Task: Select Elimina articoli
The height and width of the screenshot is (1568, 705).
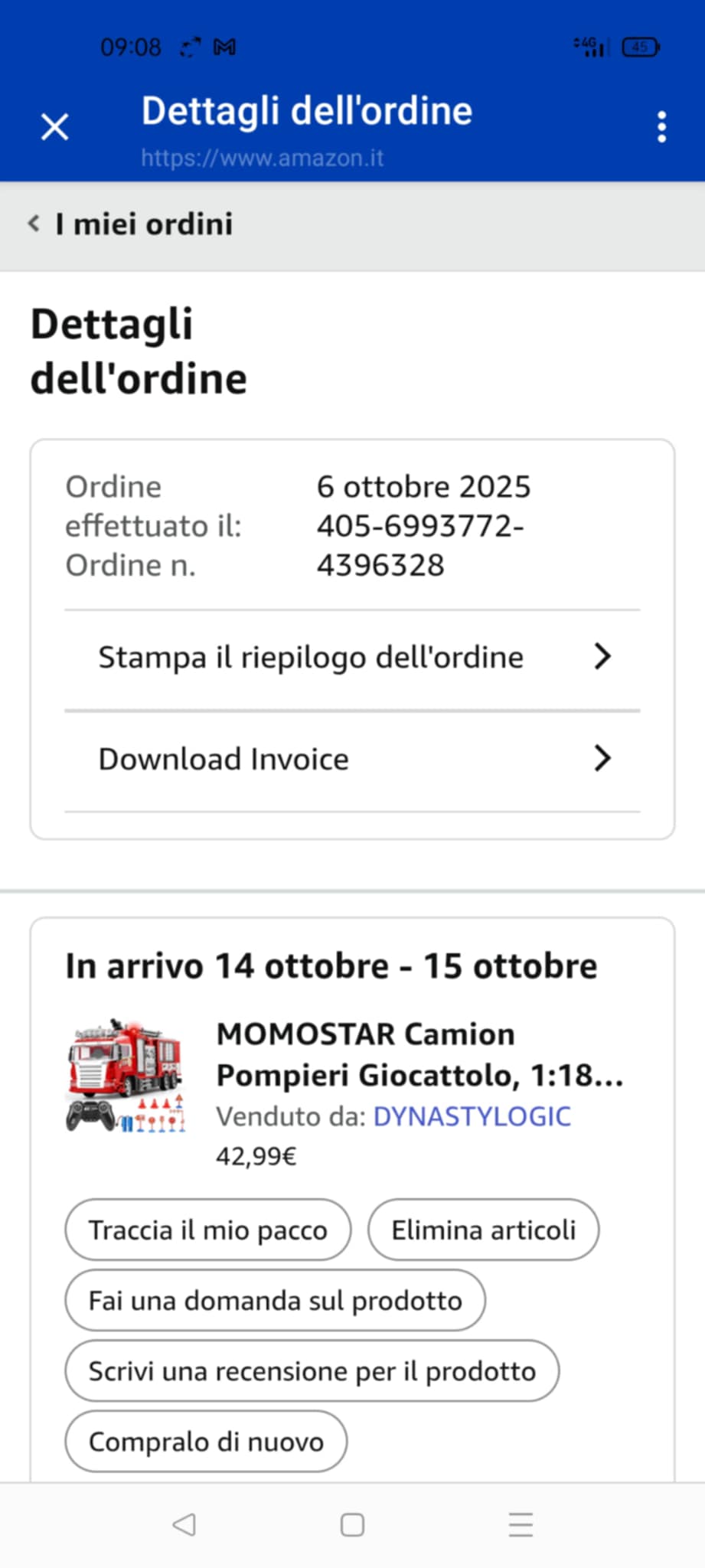Action: pos(483,1230)
